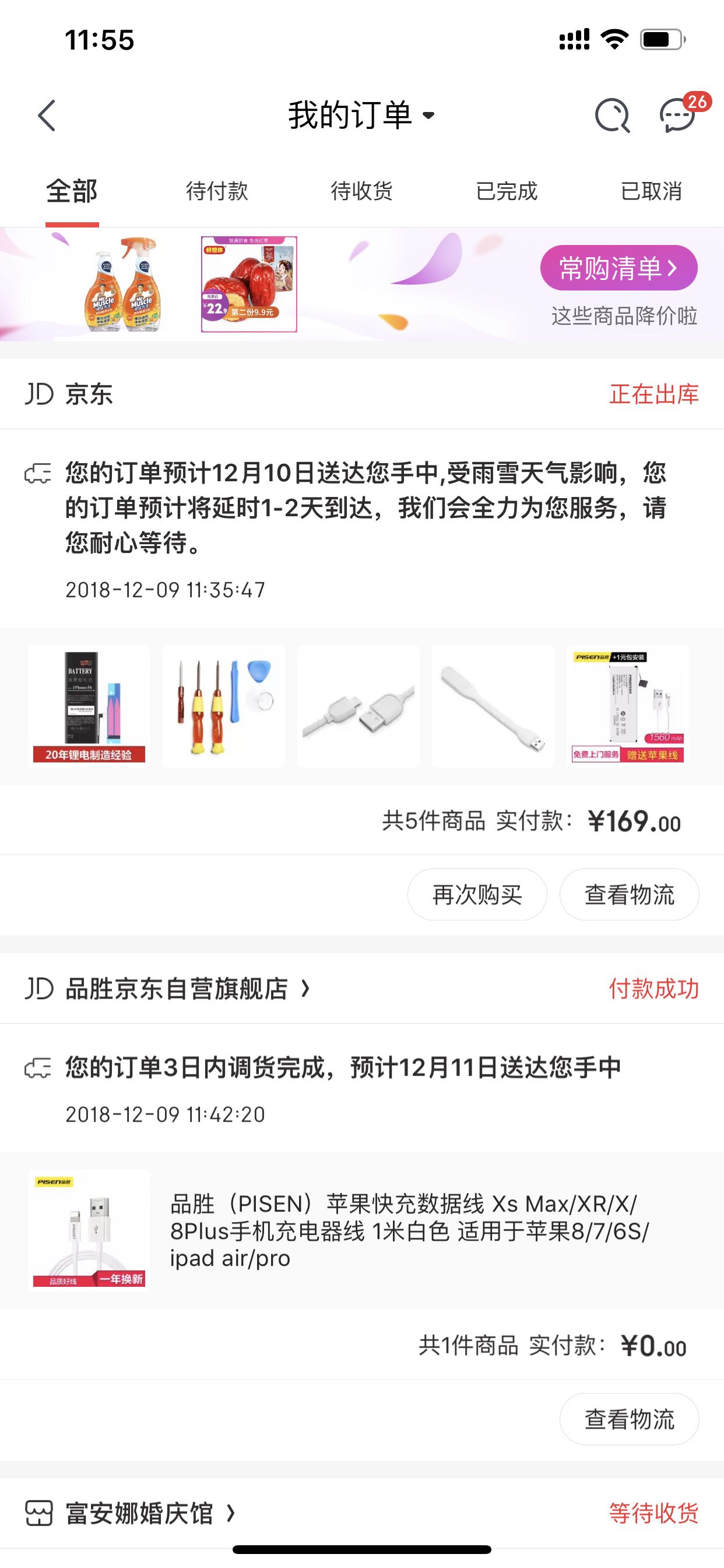
Task: Switch to the 已取消 tab
Action: pyautogui.click(x=651, y=191)
